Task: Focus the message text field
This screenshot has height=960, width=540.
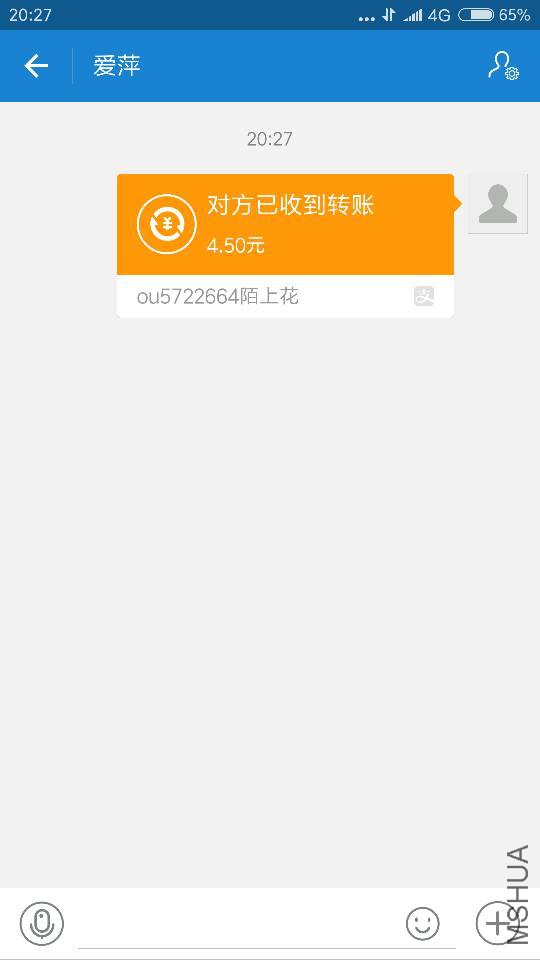Action: tap(236, 924)
